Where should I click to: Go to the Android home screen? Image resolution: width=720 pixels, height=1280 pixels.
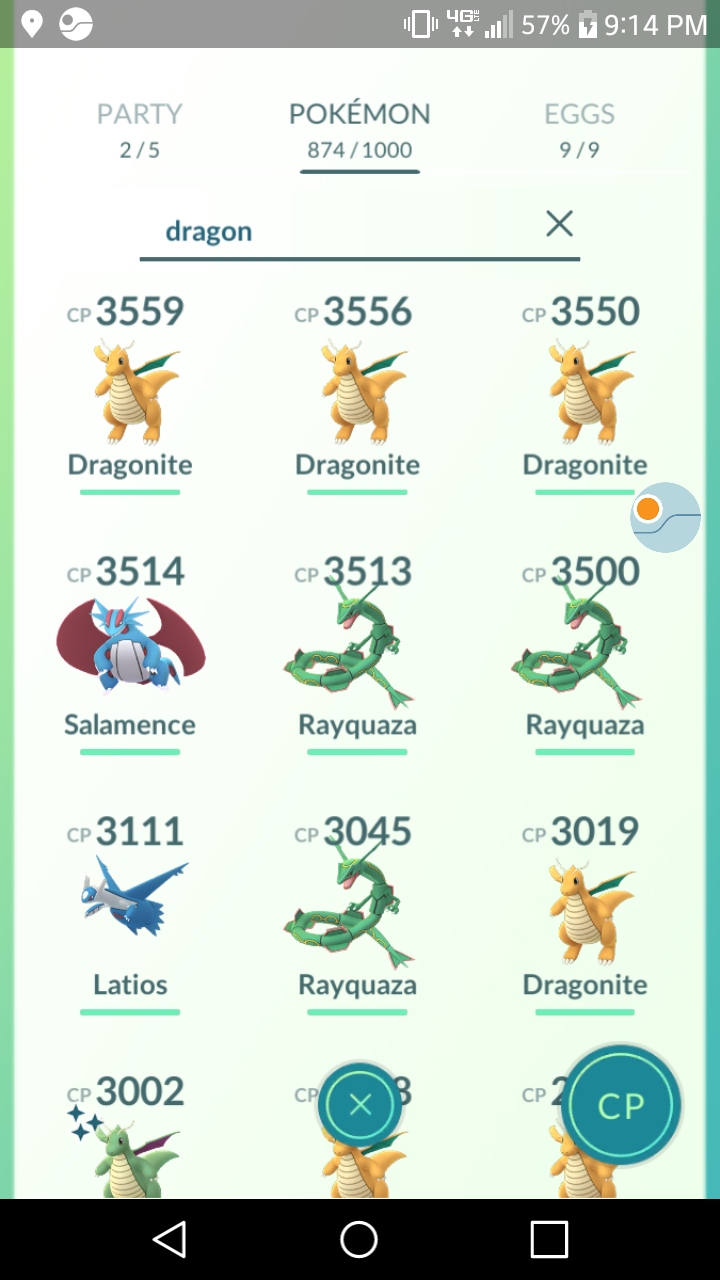[359, 1239]
